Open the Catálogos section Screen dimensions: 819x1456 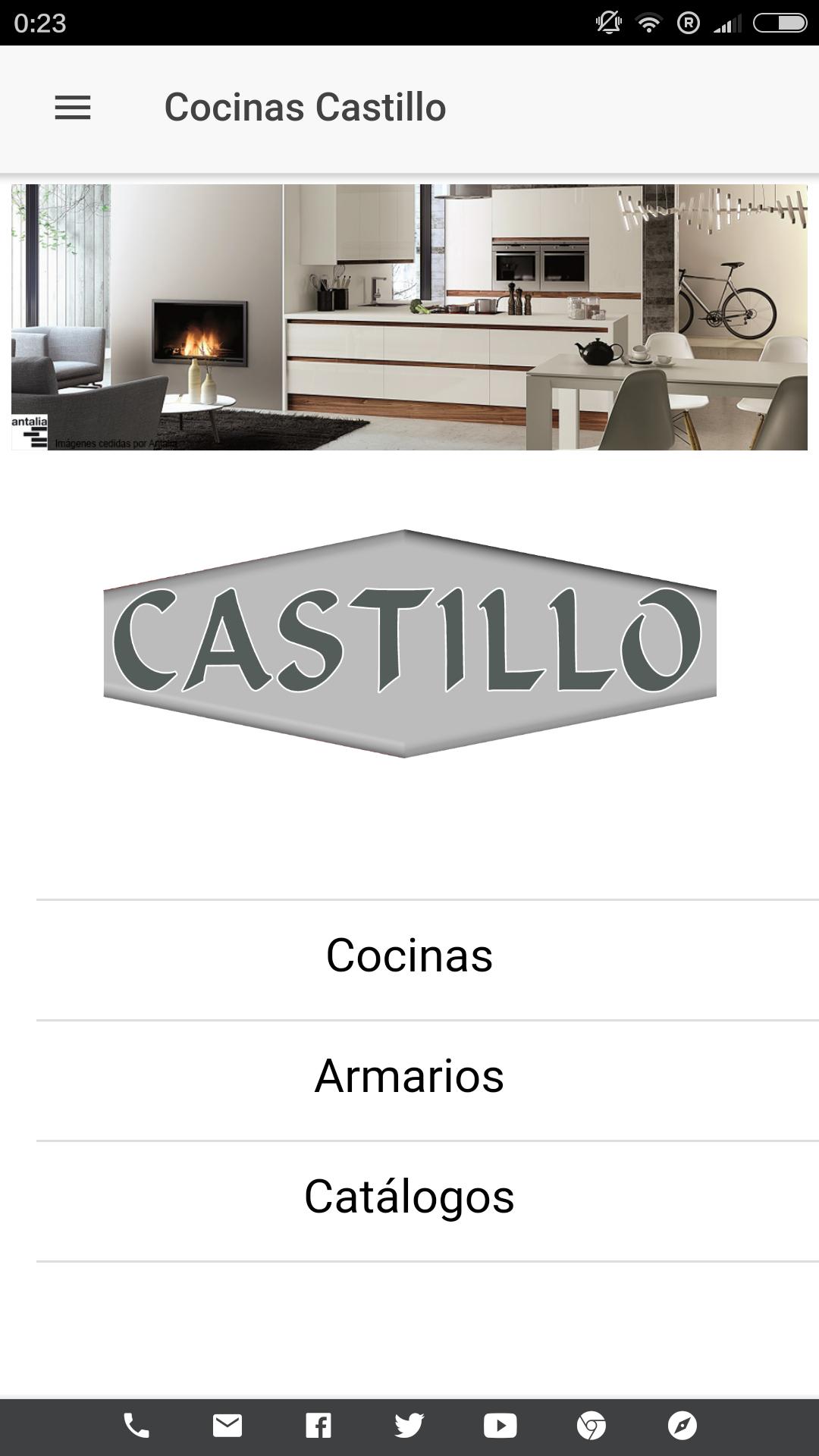(x=409, y=1197)
